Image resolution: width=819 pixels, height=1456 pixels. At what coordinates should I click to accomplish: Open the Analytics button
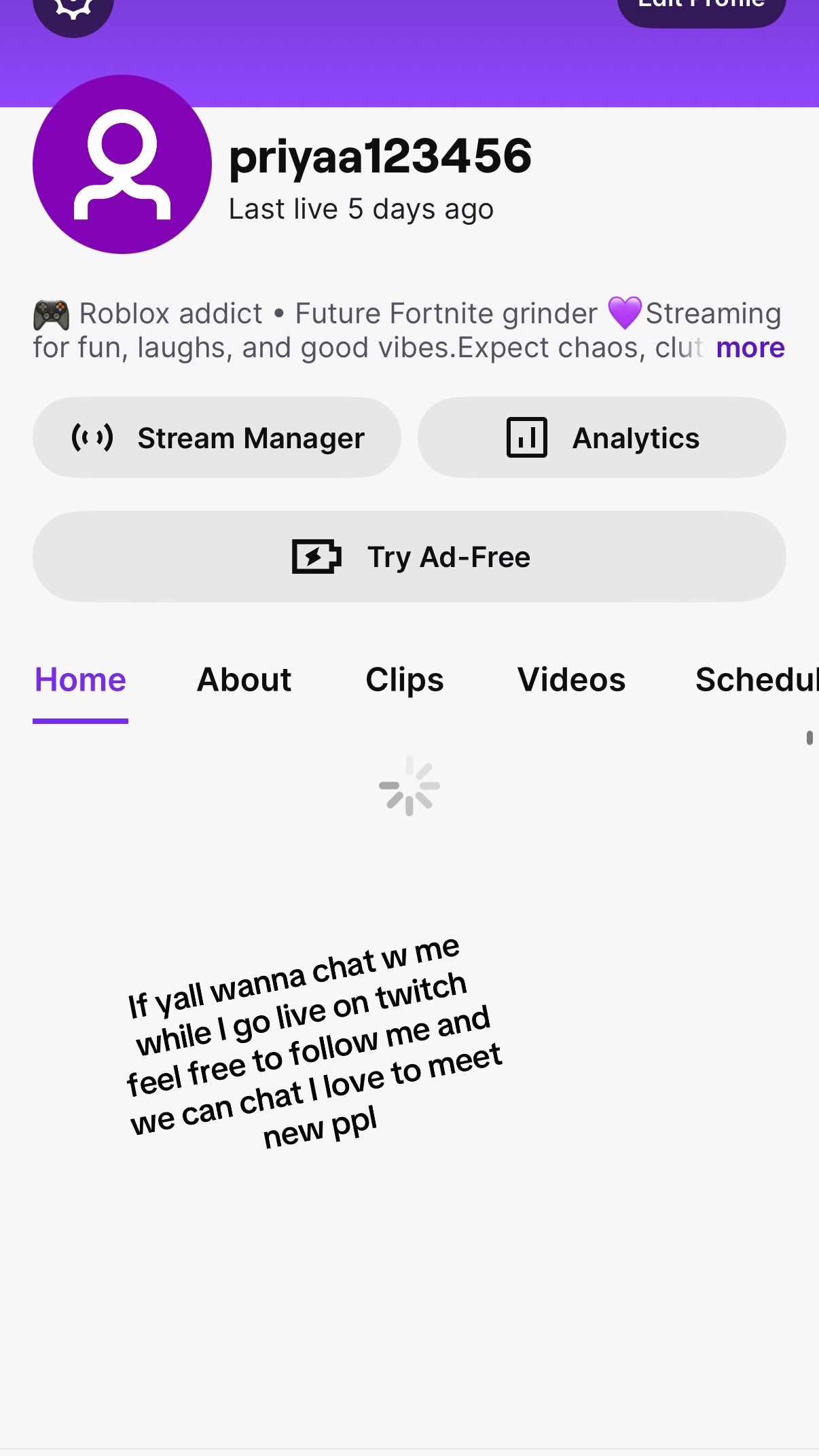coord(602,437)
